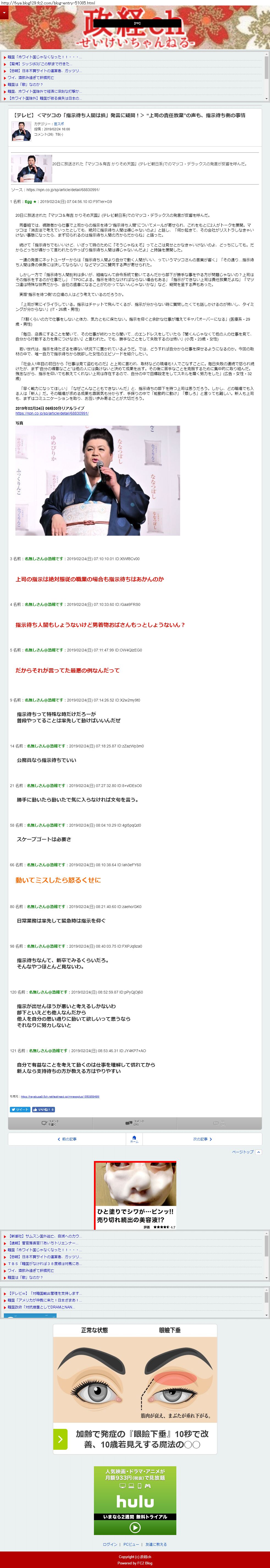This screenshot has height=1568, width=270.
Task: Open the npn.co.jp source article link
Action: (52, 413)
